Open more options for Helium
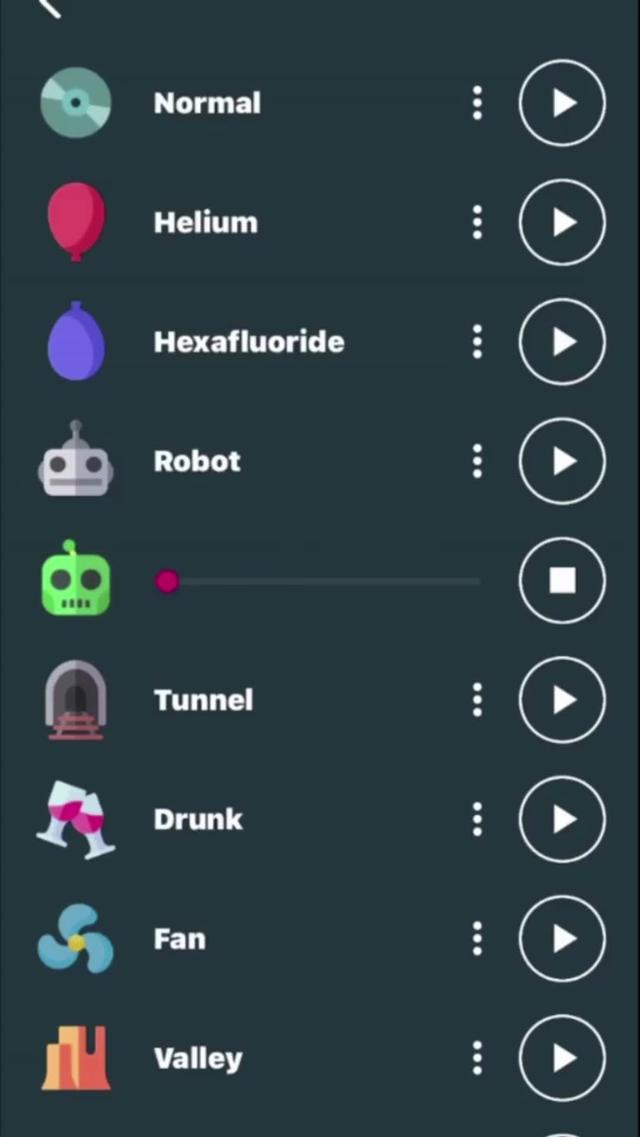Viewport: 640px width, 1137px height. (477, 222)
